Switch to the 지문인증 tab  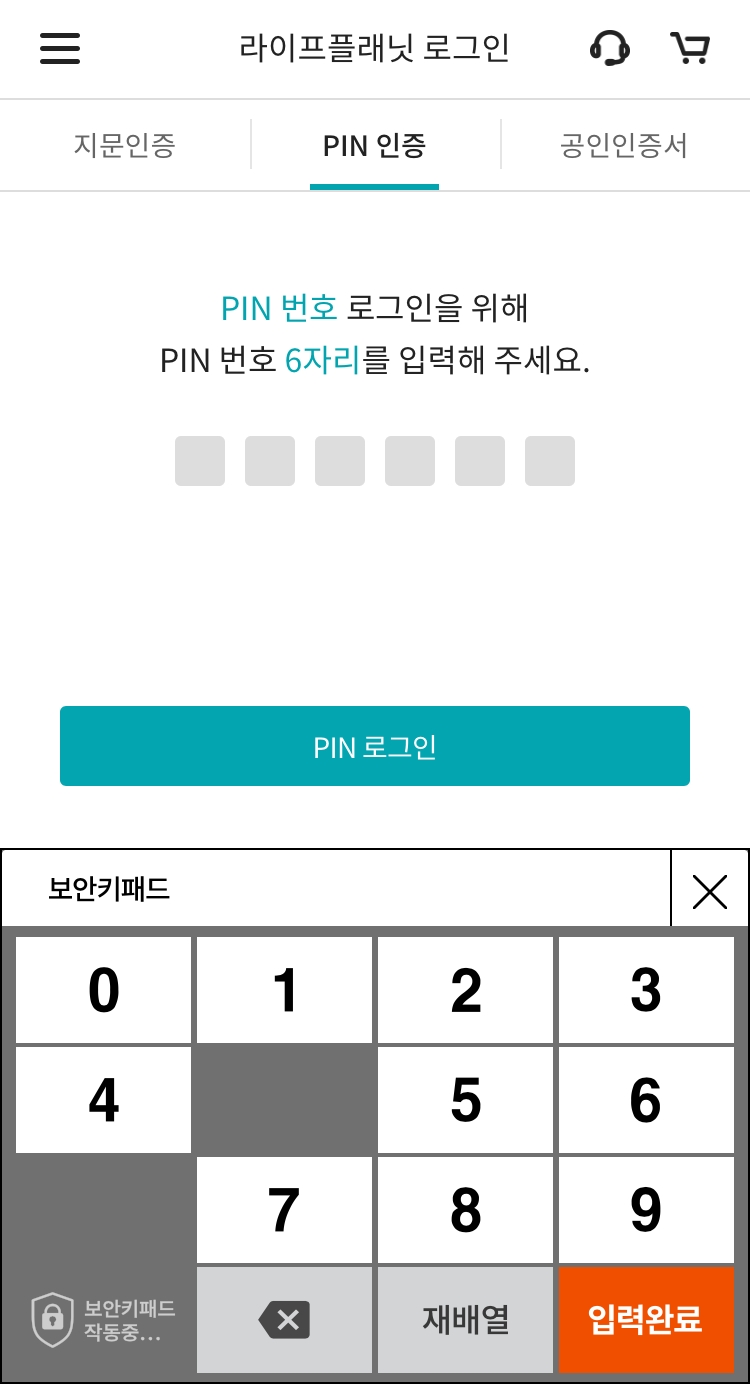(x=124, y=144)
